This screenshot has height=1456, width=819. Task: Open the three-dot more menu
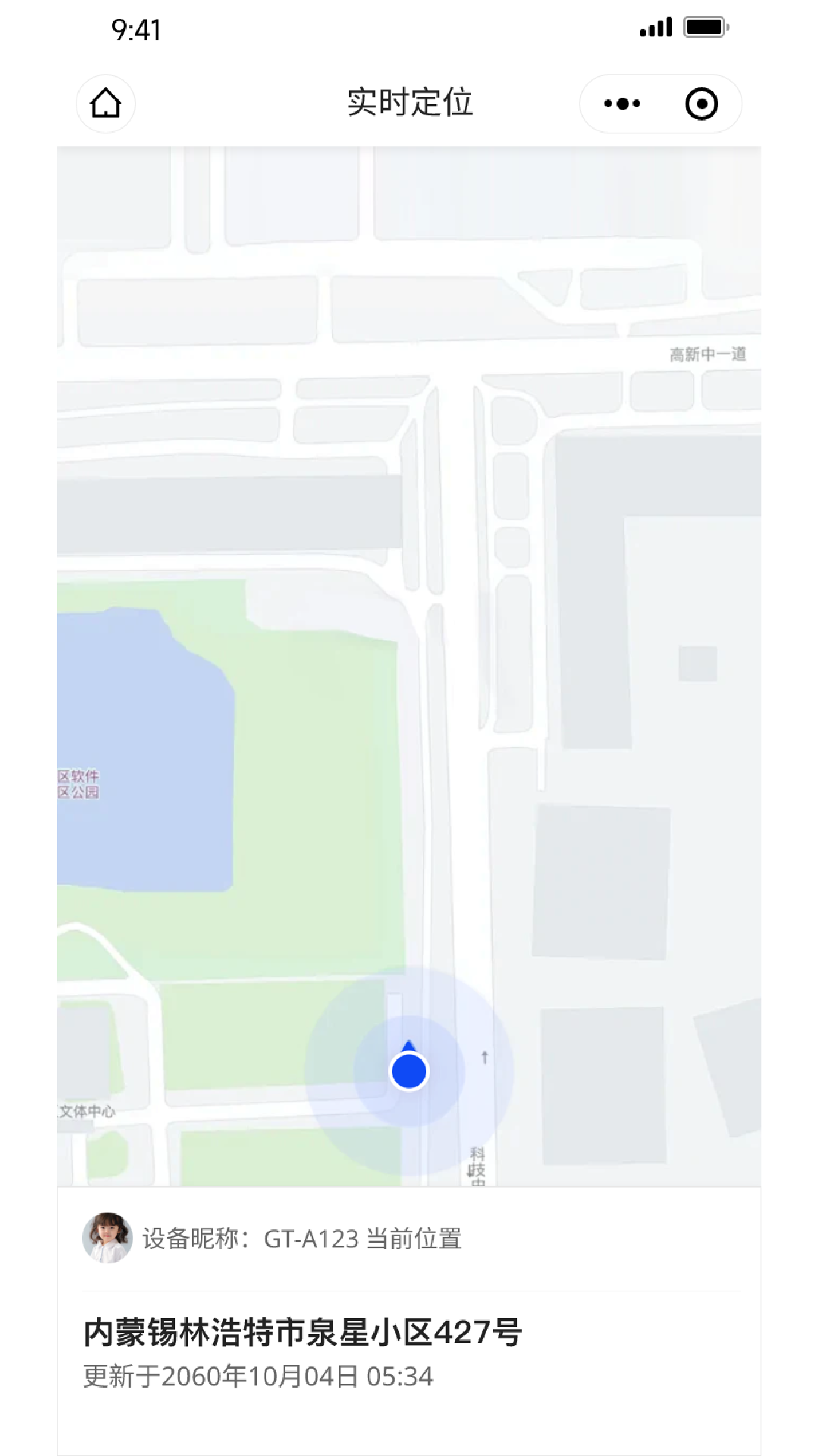point(622,104)
